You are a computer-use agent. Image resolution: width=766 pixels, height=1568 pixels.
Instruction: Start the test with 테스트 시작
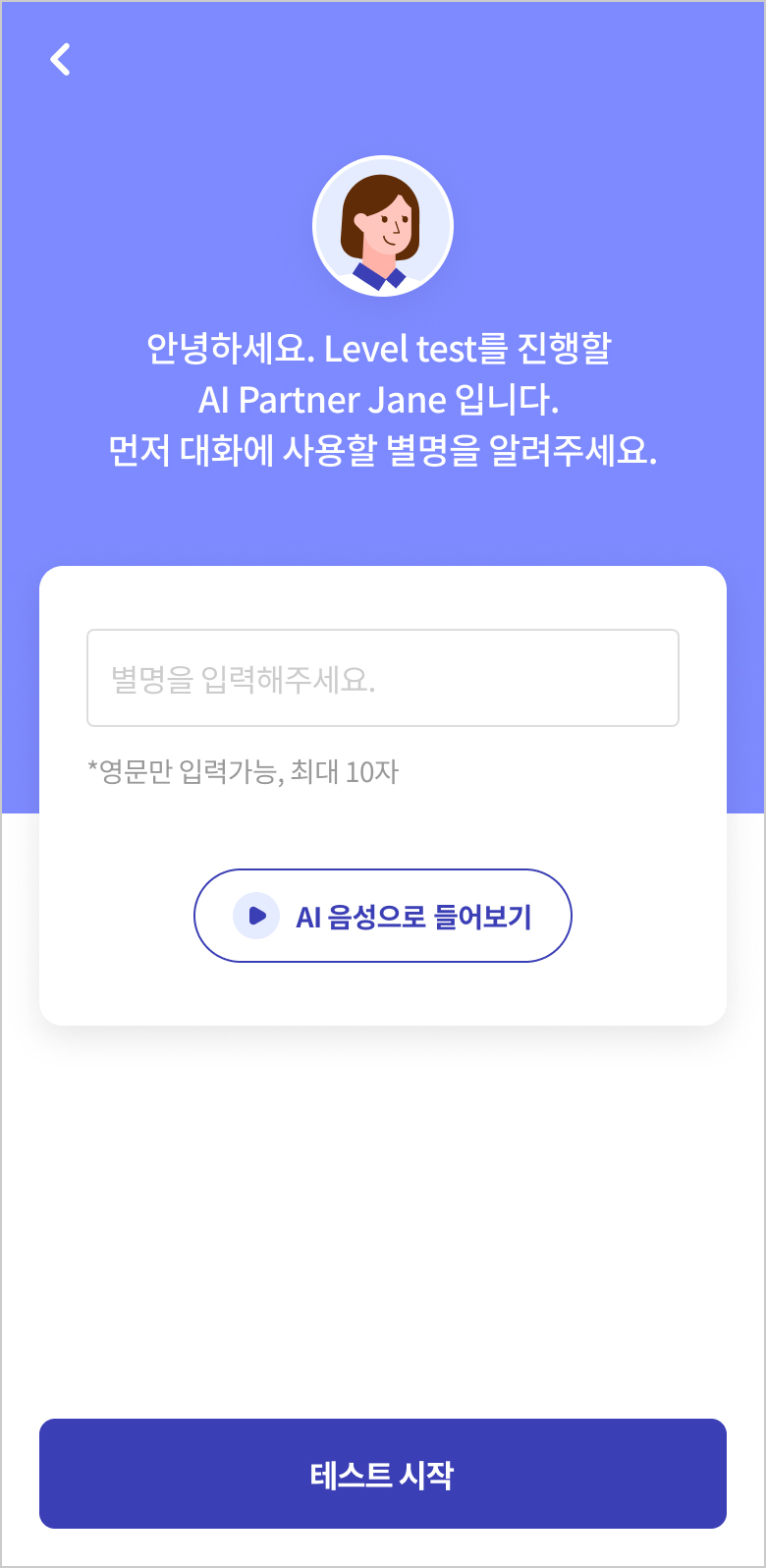[383, 1474]
